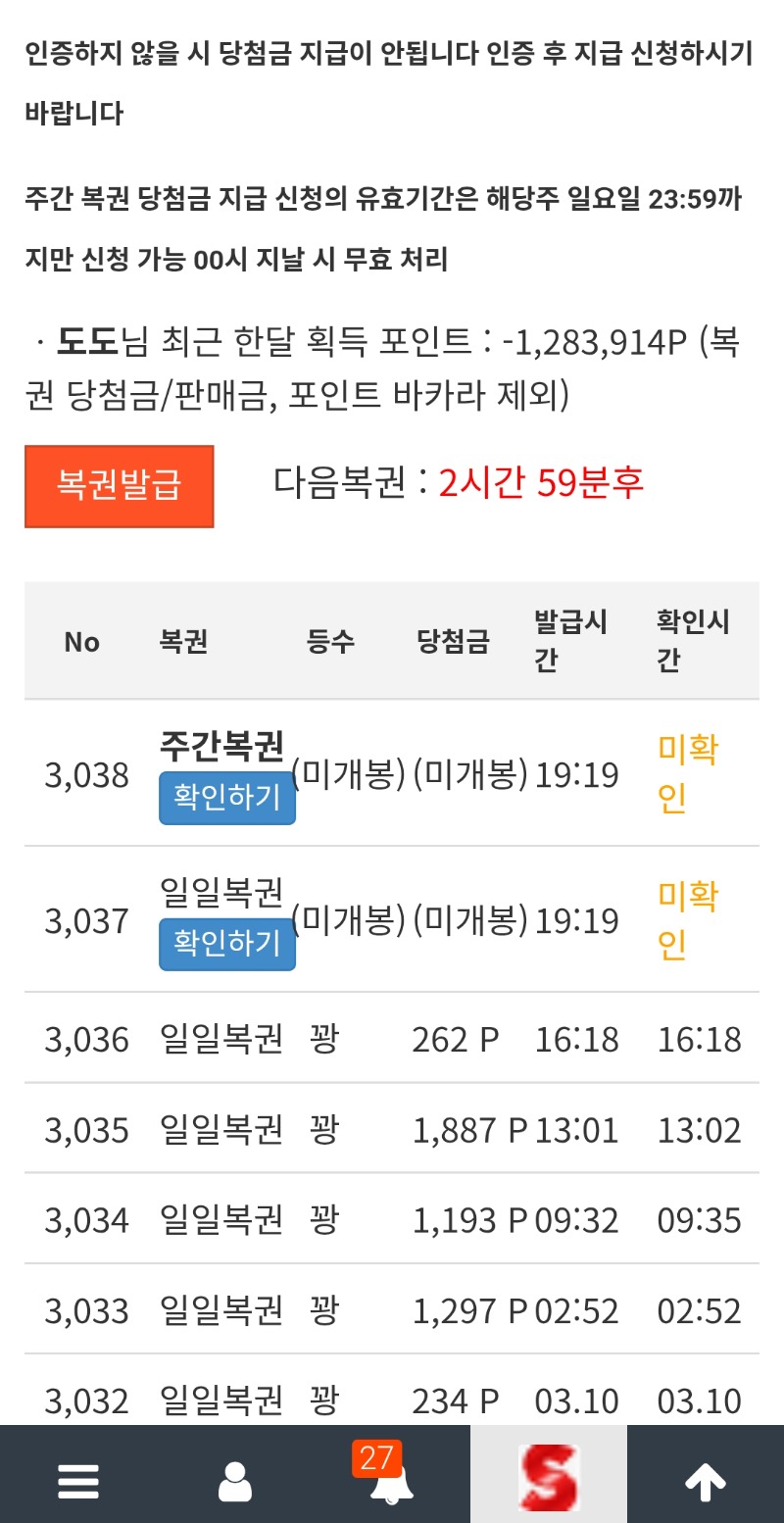Open the notifications bell

pyautogui.click(x=391, y=1481)
